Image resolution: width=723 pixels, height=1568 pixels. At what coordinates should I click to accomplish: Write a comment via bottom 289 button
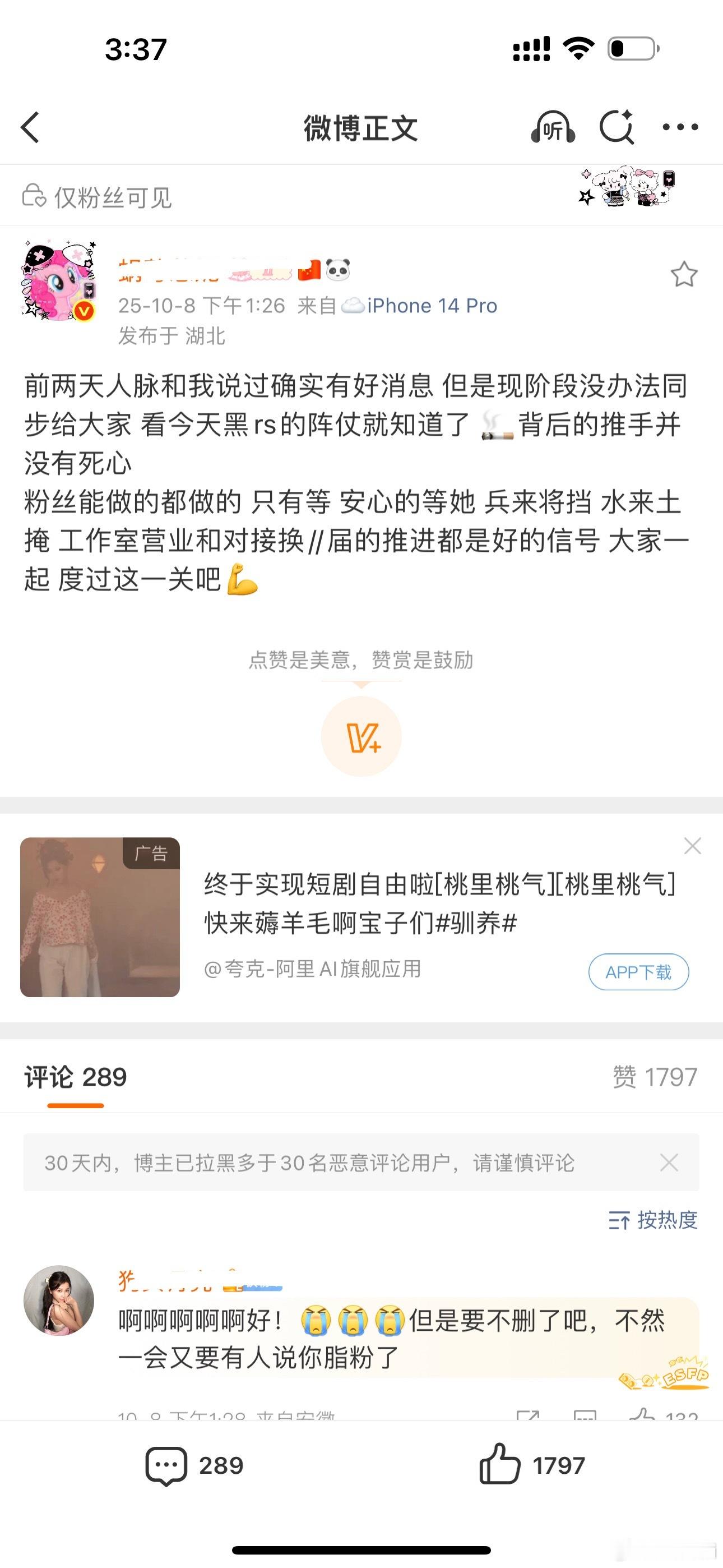click(194, 1465)
